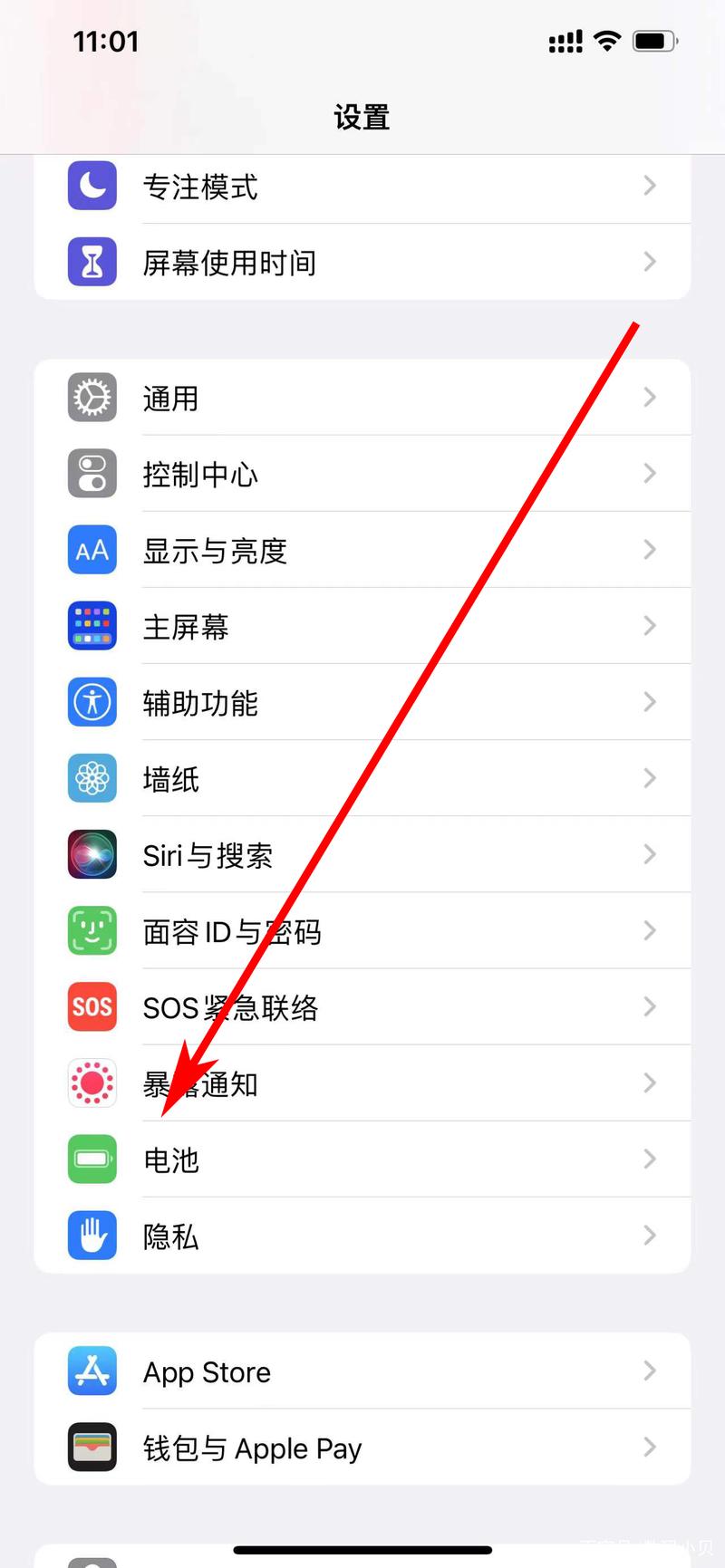This screenshot has height=1568, width=725.
Task: Expand the 显示与亮度 row chevron
Action: click(649, 550)
